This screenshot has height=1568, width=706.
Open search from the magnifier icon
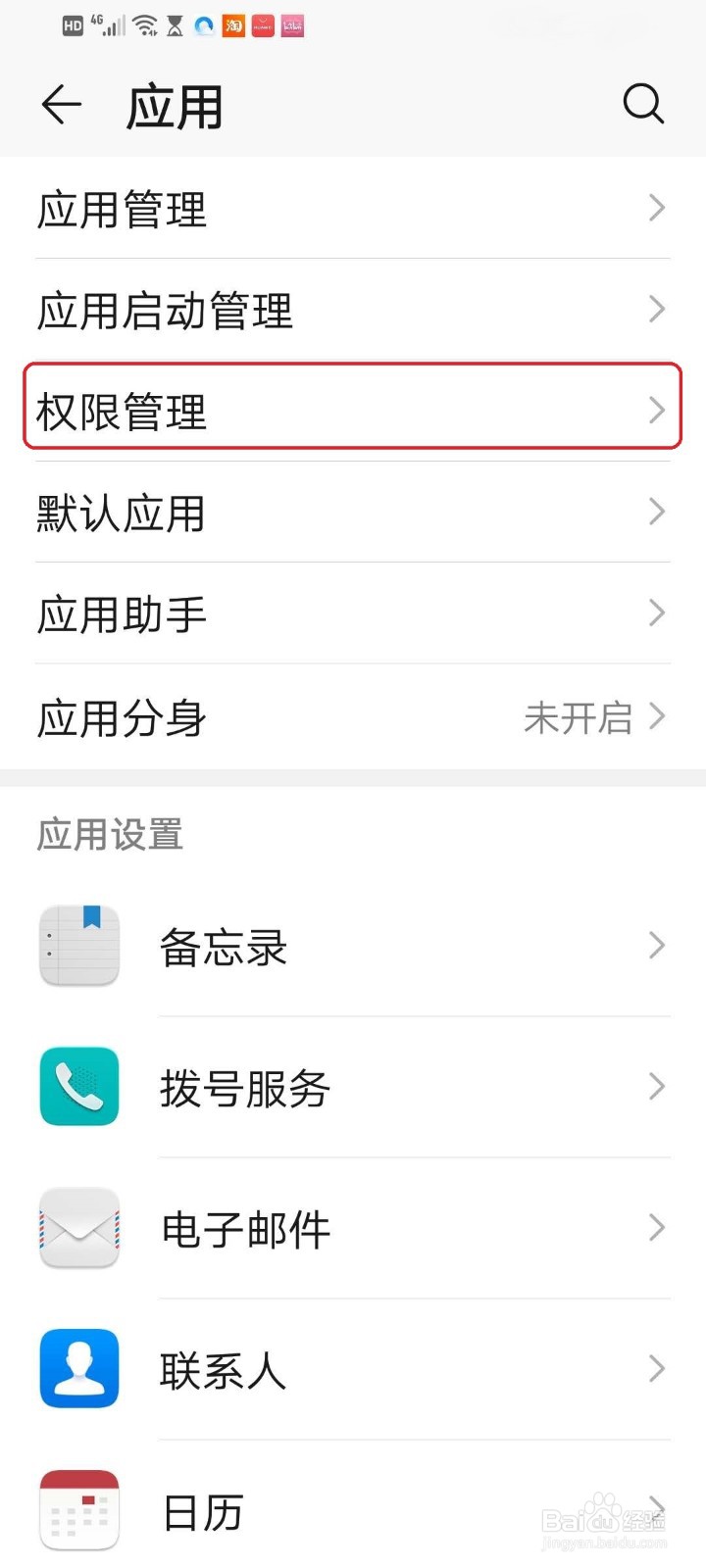click(644, 104)
